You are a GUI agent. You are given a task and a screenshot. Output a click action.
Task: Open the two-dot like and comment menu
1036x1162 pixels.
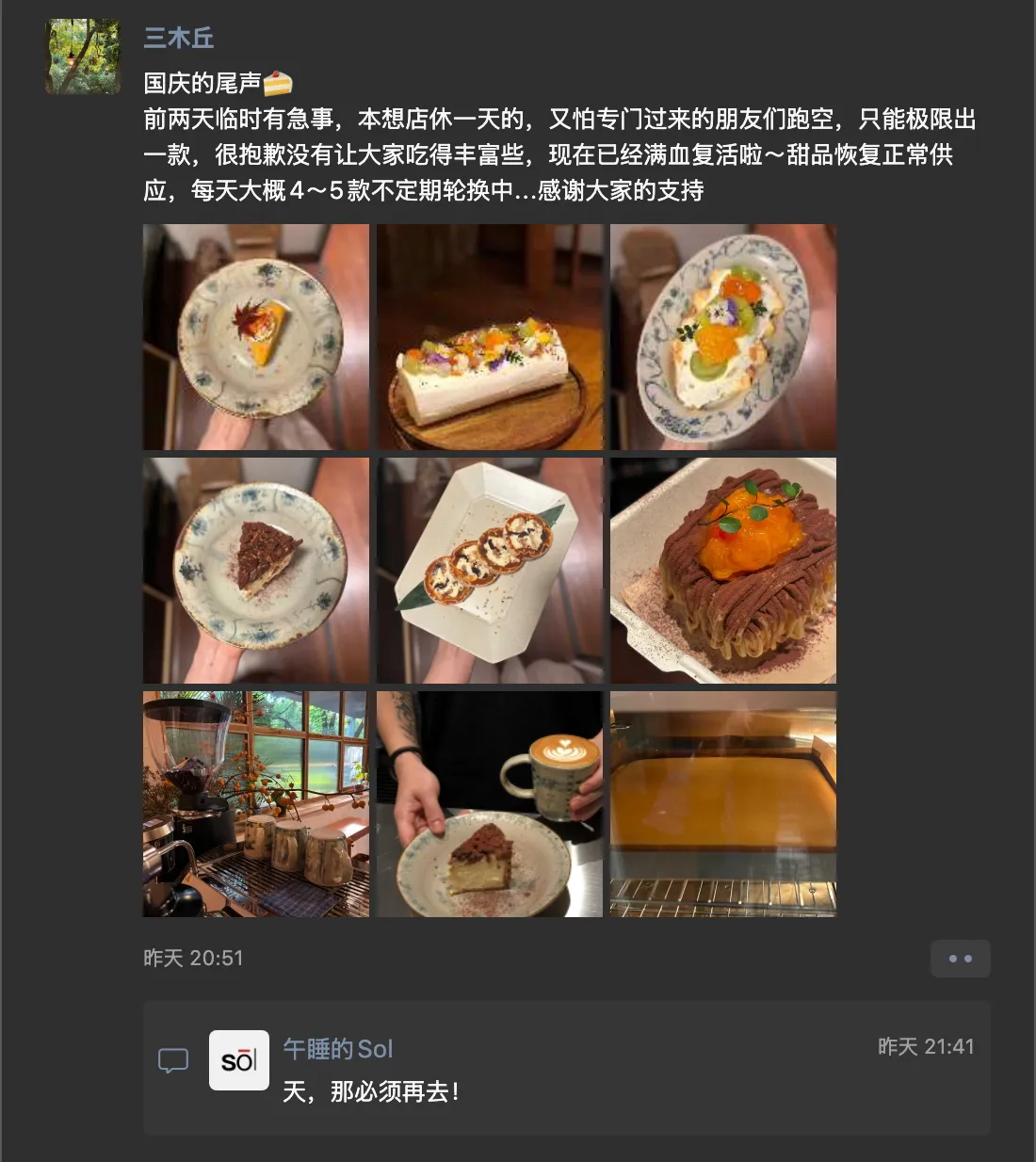pyautogui.click(x=960, y=959)
